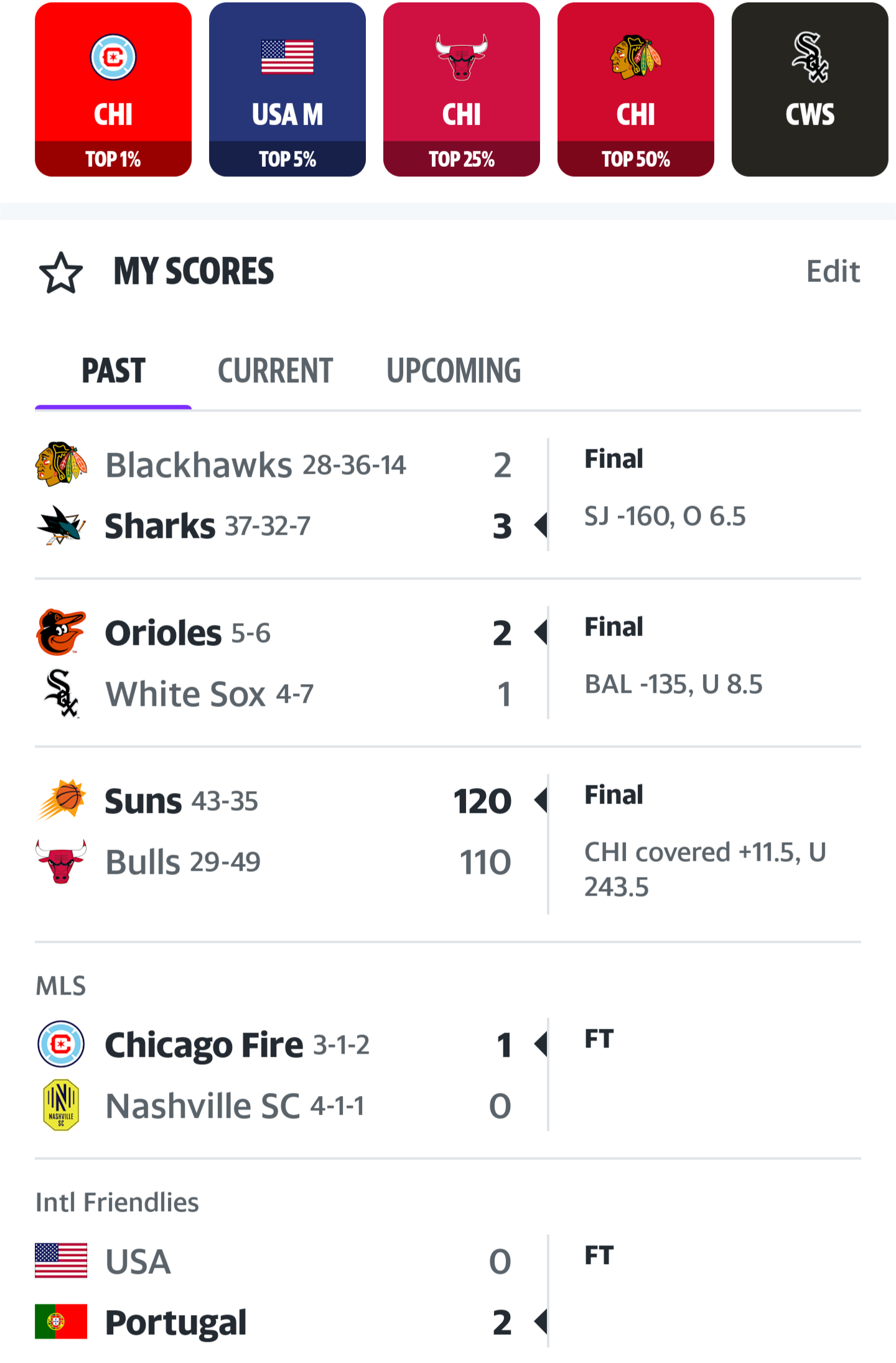Select the Past tab
Screen dimensions: 896x1363
[113, 371]
